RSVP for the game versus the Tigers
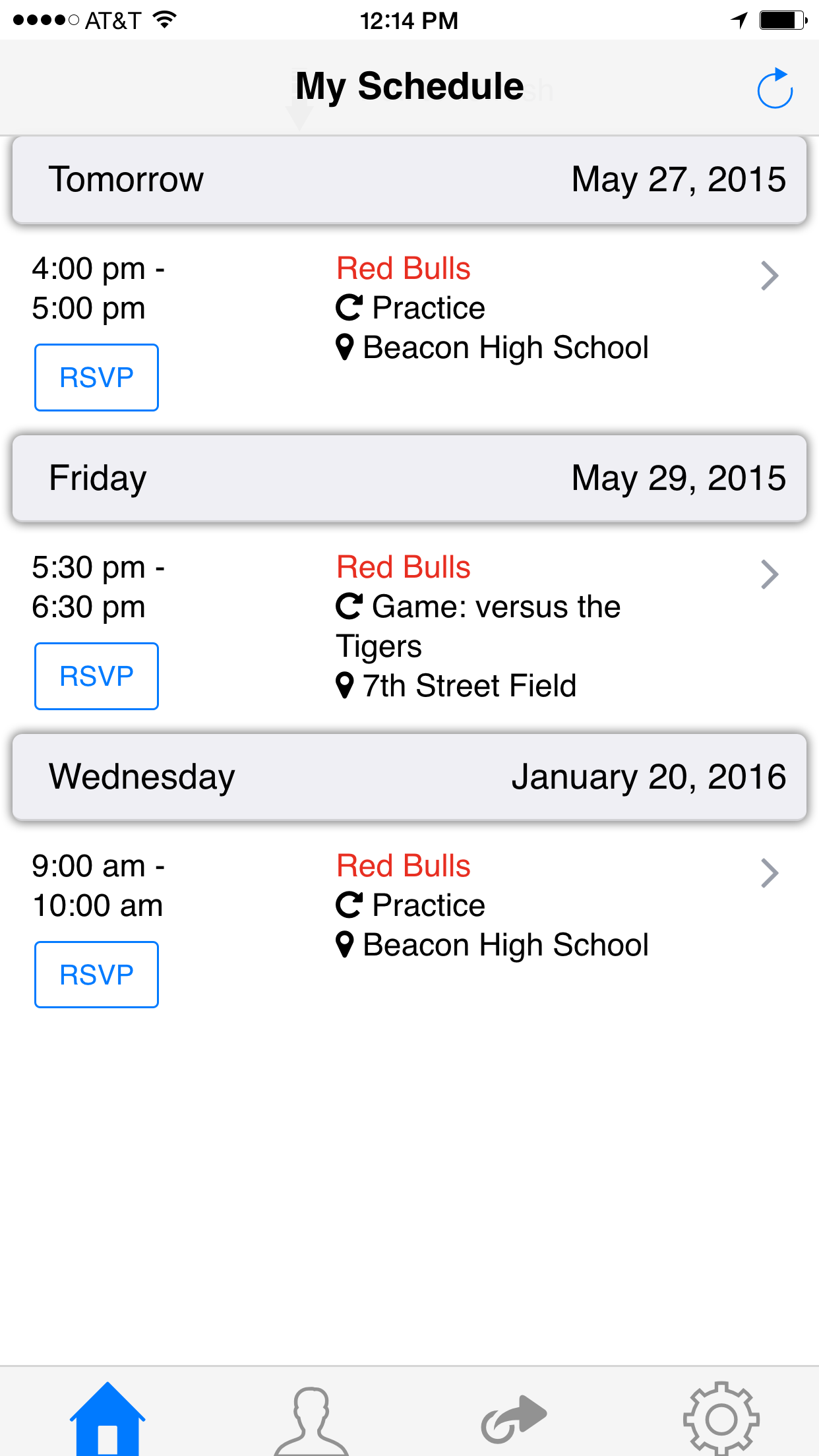The image size is (819, 1456). 96,676
